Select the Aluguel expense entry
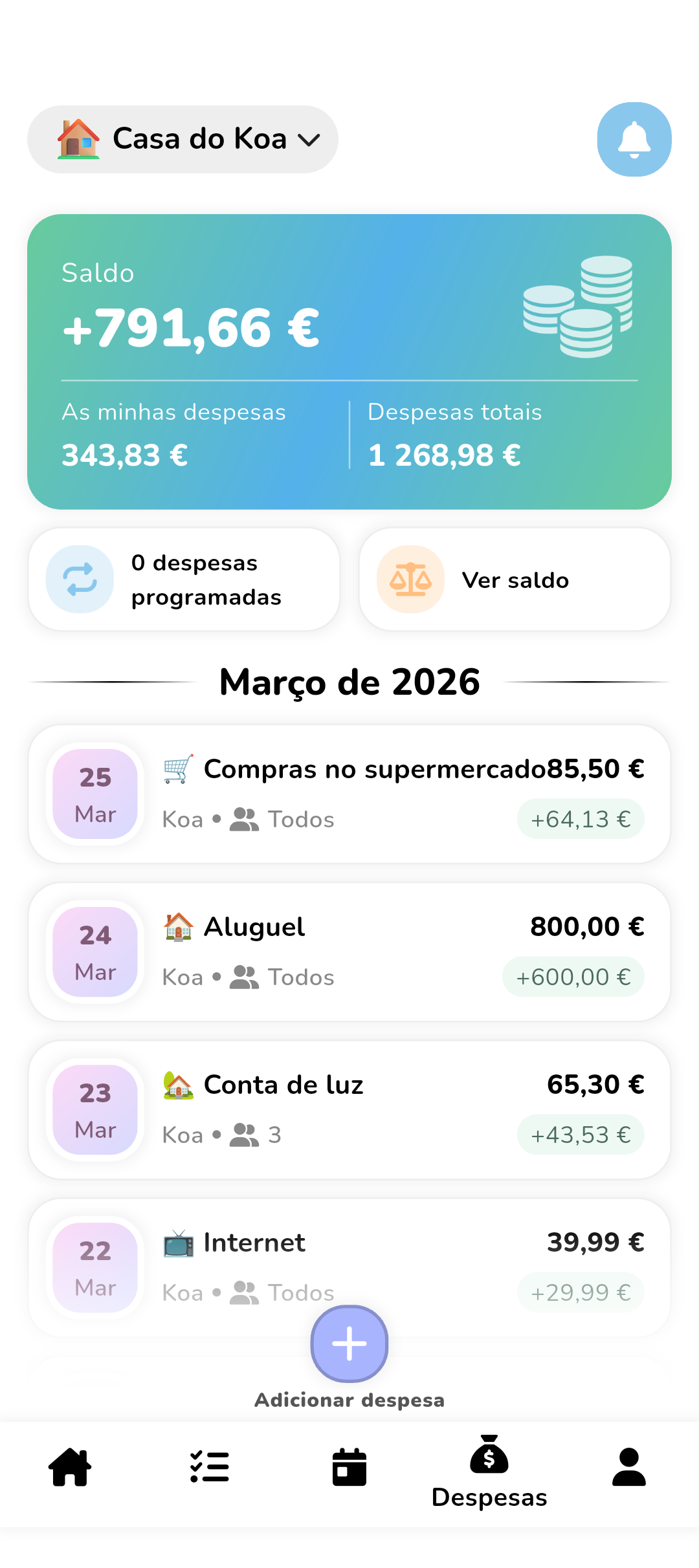The height and width of the screenshot is (1568, 699). (349, 950)
